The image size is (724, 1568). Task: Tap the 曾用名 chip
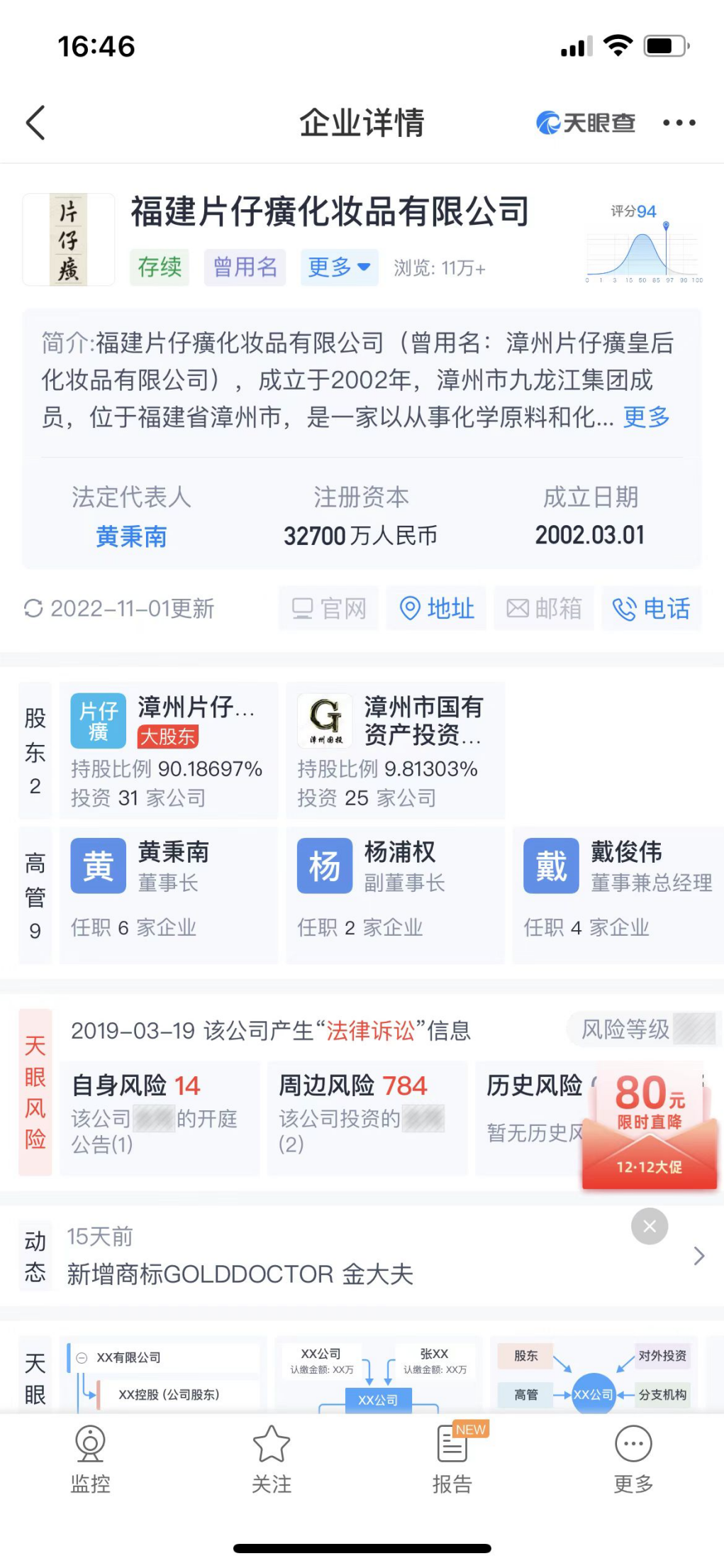[x=245, y=267]
